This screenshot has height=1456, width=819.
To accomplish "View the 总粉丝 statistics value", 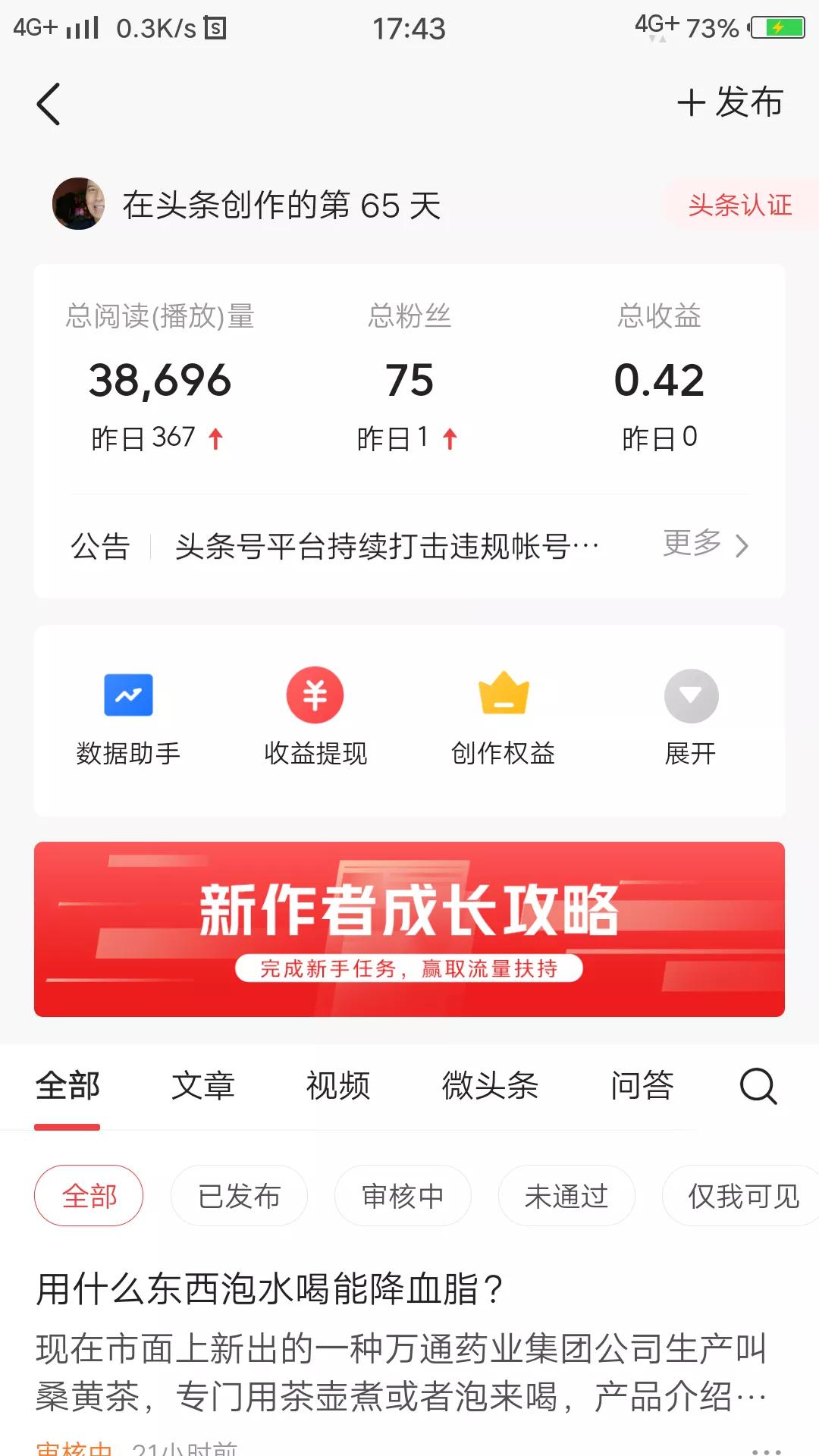I will (409, 380).
